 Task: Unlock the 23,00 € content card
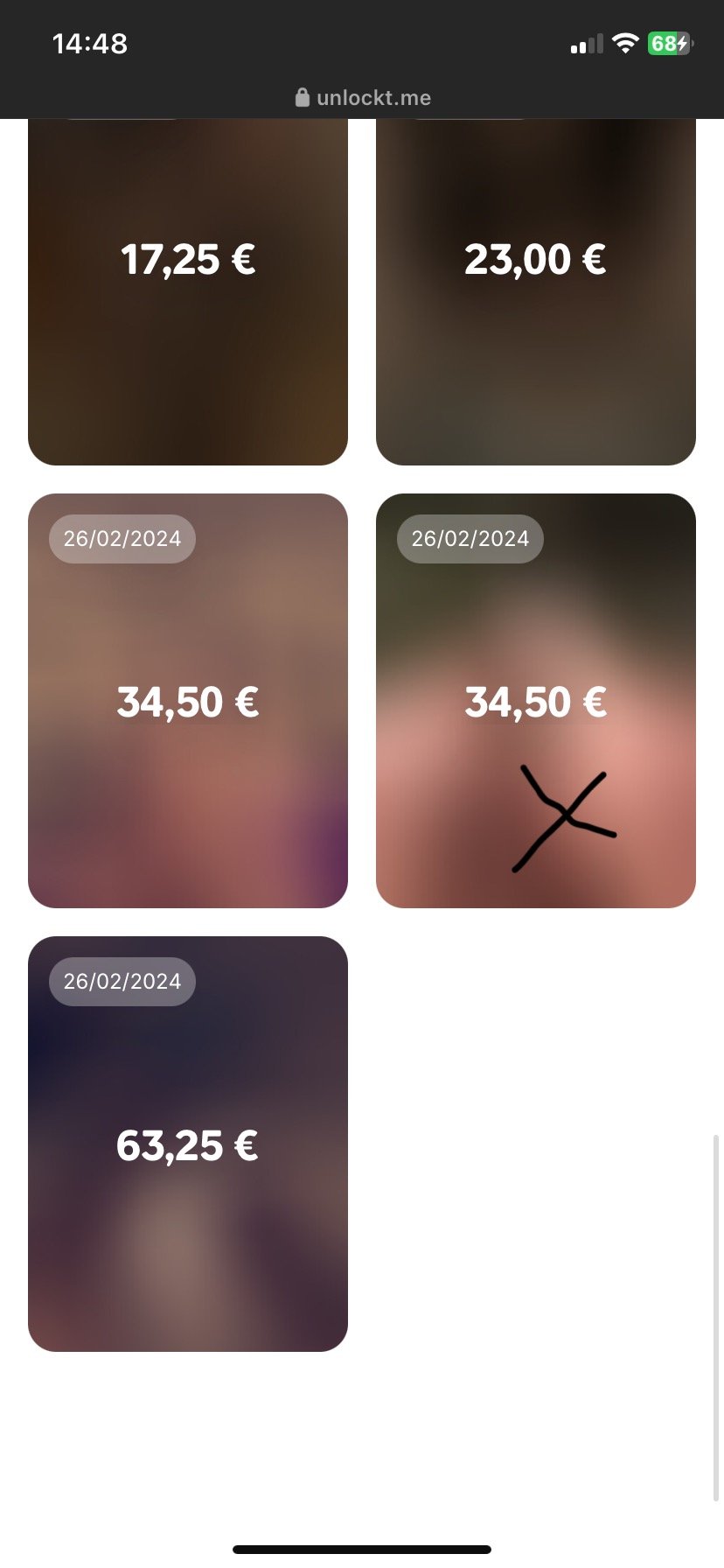point(535,291)
